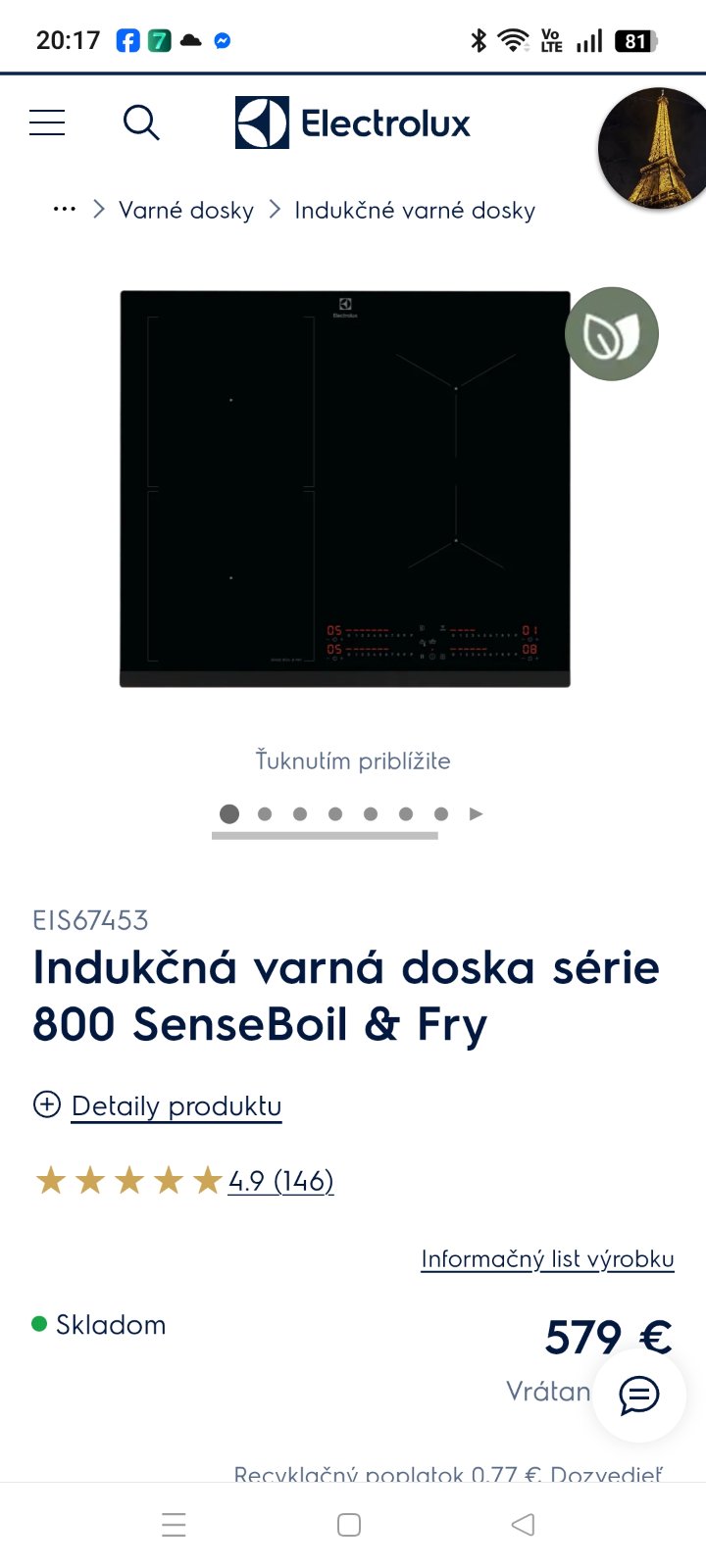Go to the Electrolux home page
The width and height of the screenshot is (706, 1568).
click(x=353, y=123)
